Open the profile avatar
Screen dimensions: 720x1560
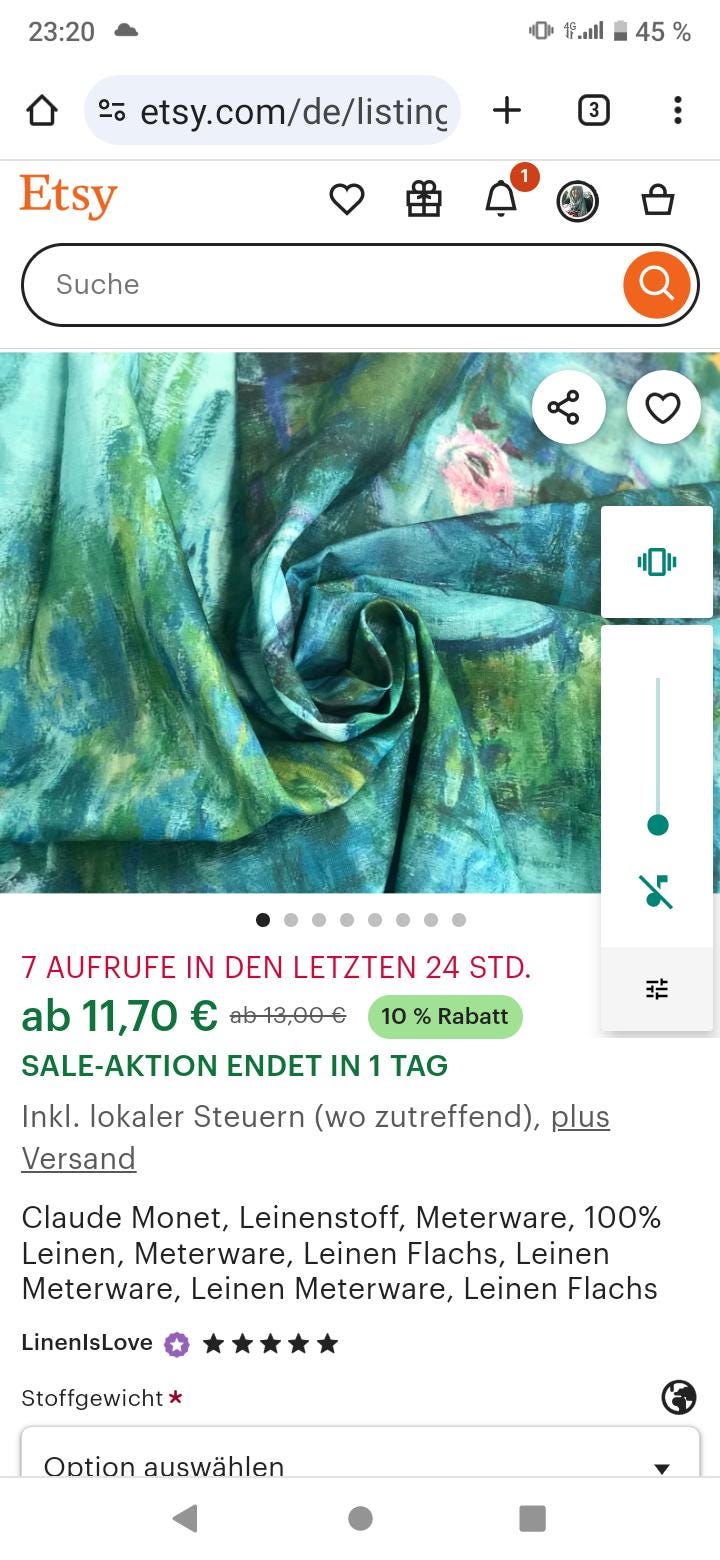tap(578, 201)
